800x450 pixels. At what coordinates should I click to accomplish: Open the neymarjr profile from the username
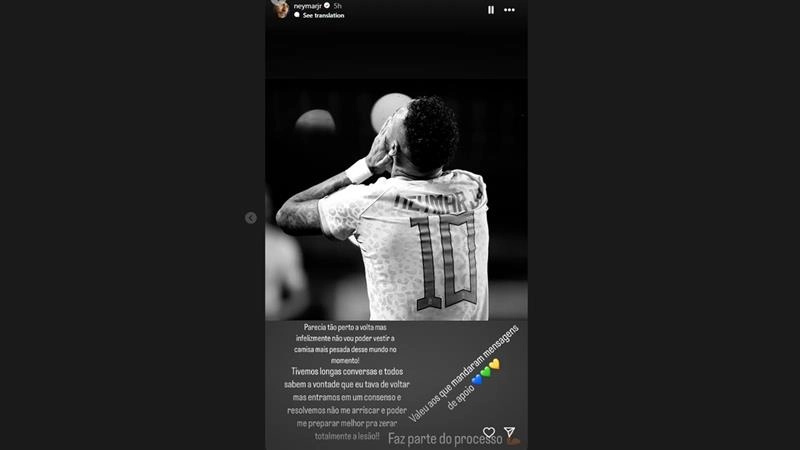click(x=309, y=5)
